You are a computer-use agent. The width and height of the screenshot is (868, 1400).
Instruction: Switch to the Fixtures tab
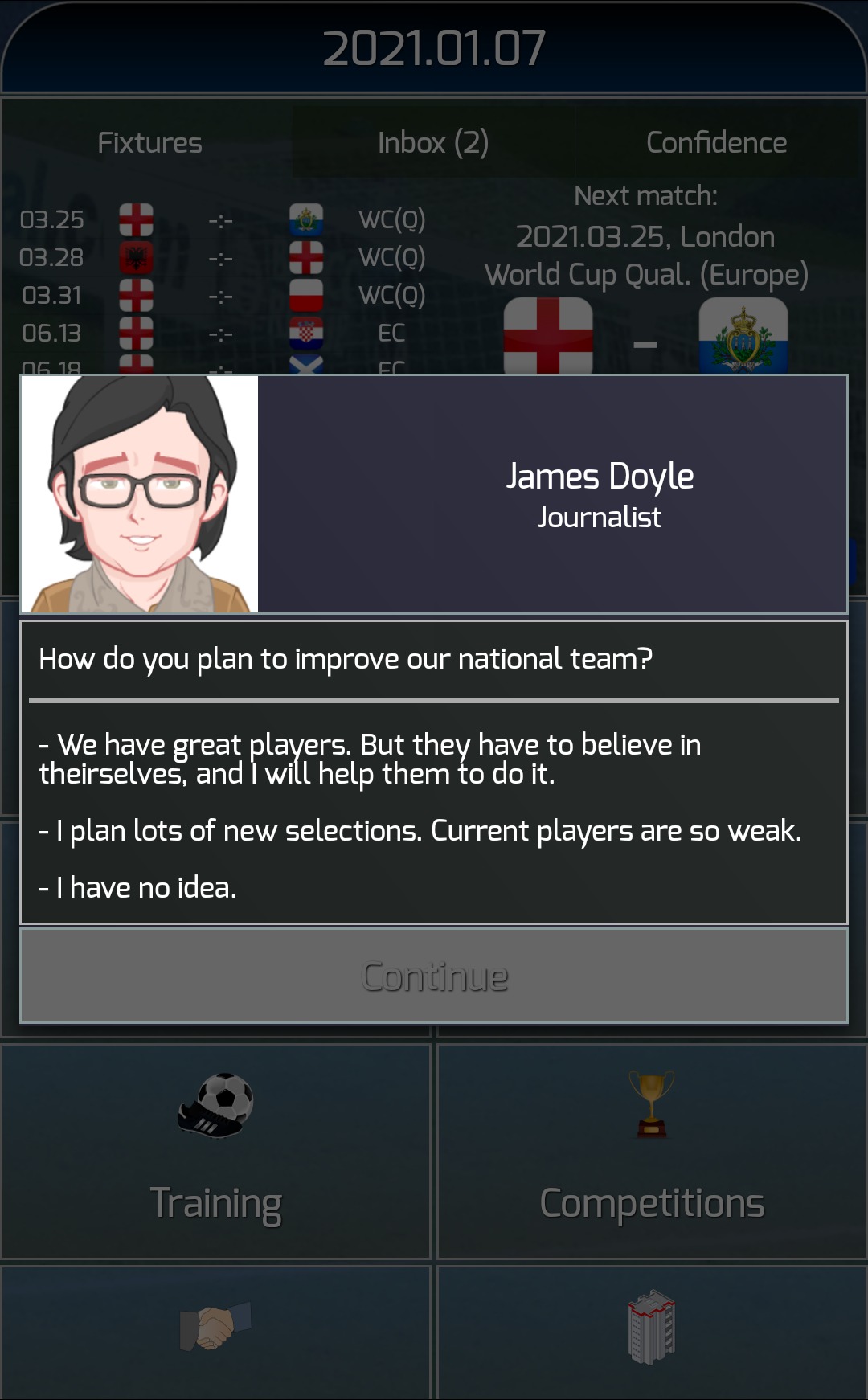pyautogui.click(x=149, y=142)
